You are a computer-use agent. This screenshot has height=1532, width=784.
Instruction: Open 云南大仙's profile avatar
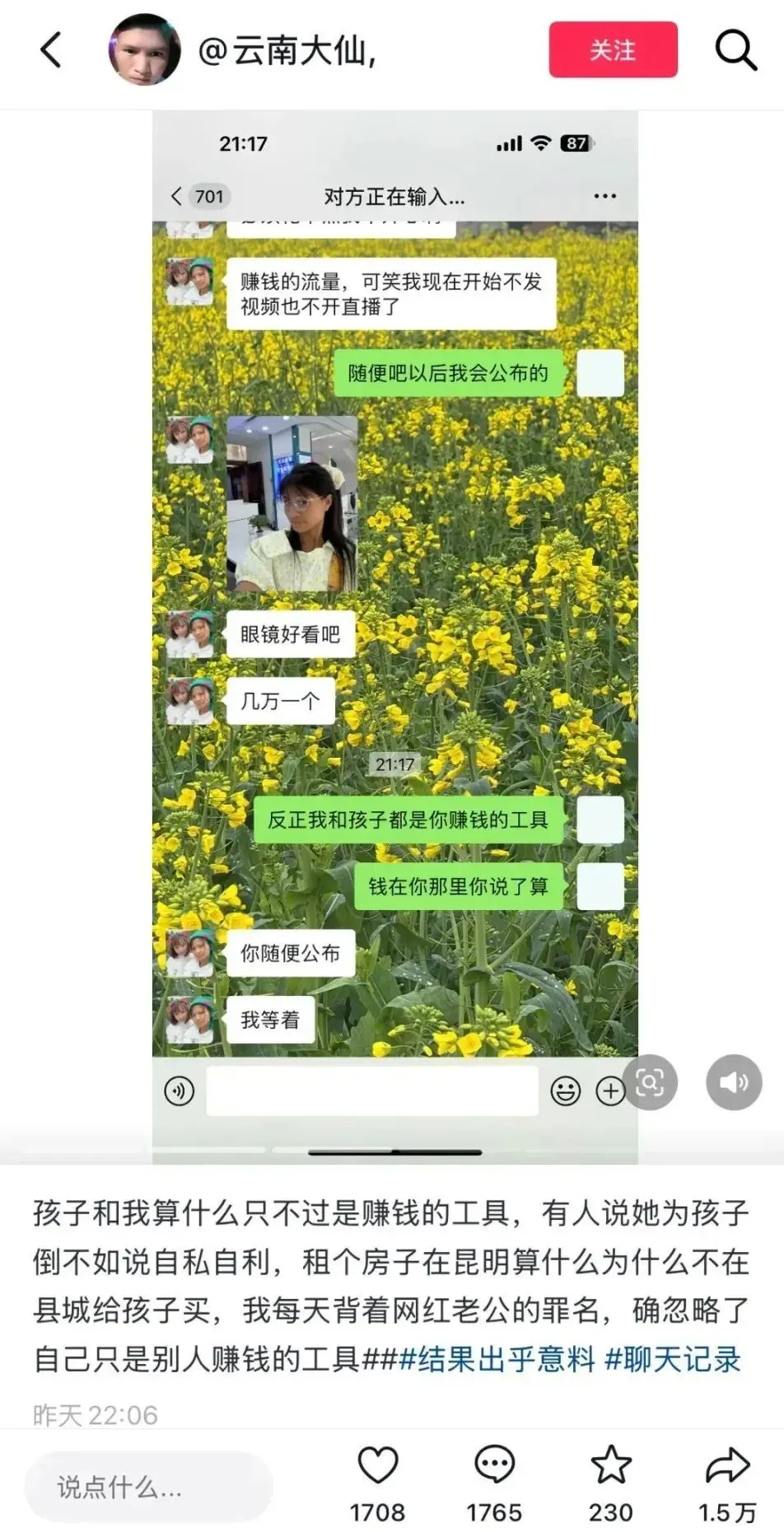click(x=144, y=50)
